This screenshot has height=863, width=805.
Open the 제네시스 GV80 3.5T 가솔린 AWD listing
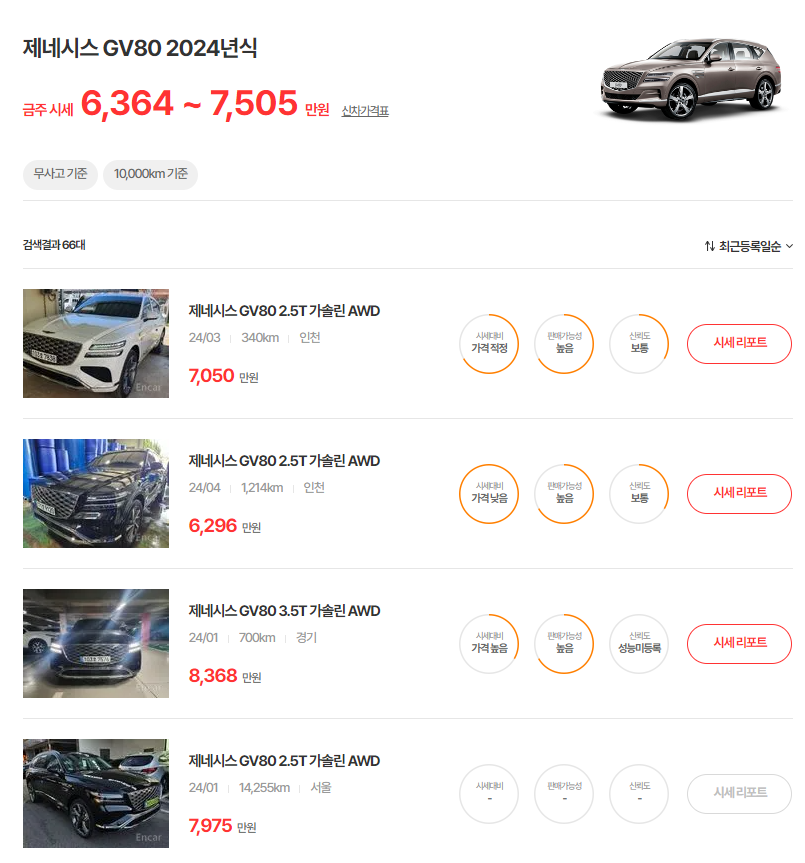click(x=283, y=610)
